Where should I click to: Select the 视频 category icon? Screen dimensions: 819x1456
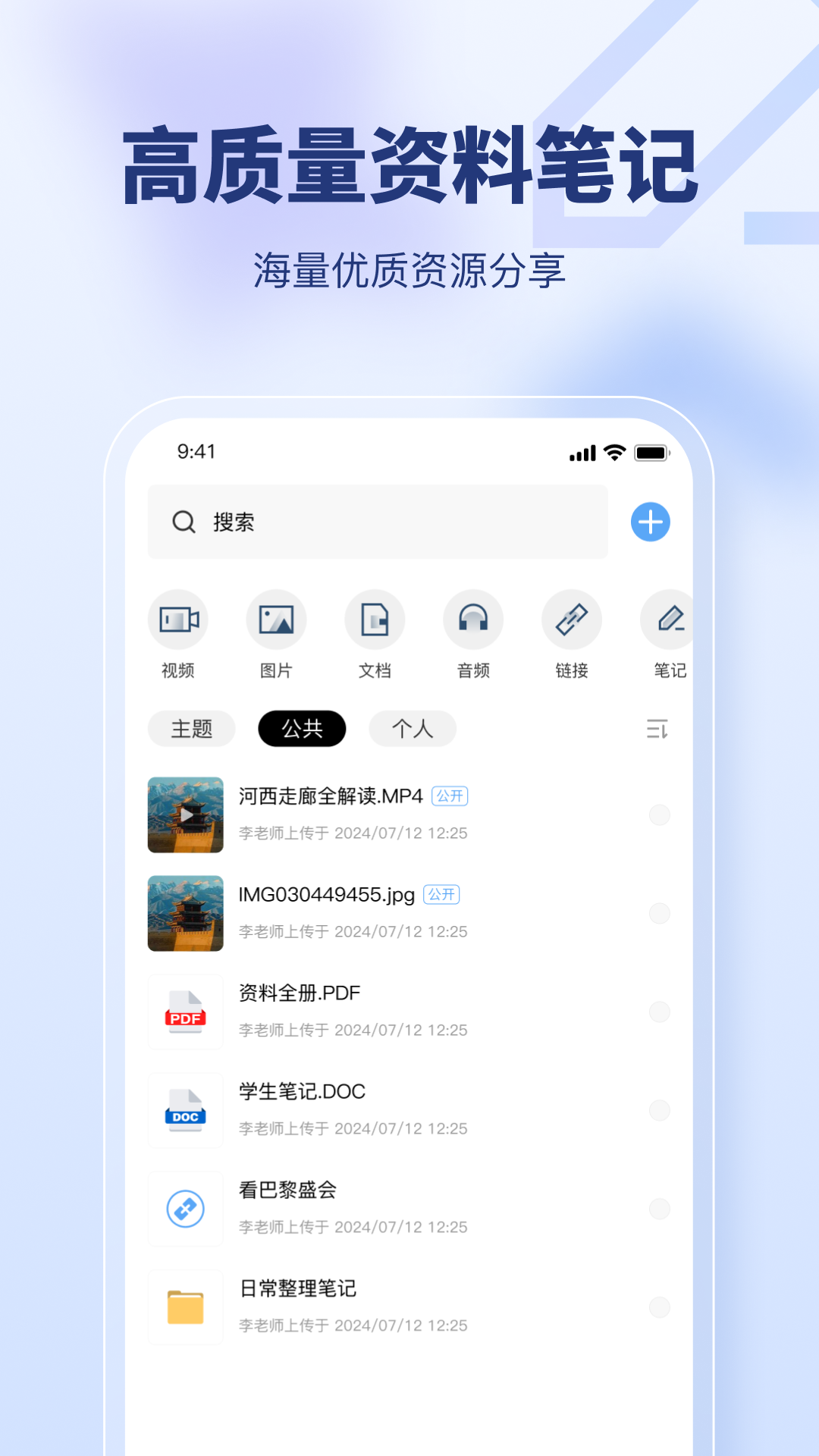(178, 620)
